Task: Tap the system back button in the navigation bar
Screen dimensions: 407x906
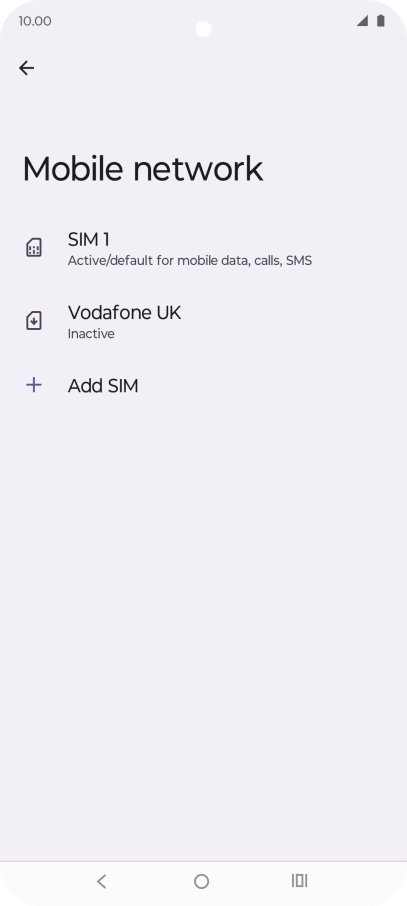Action: coord(102,881)
